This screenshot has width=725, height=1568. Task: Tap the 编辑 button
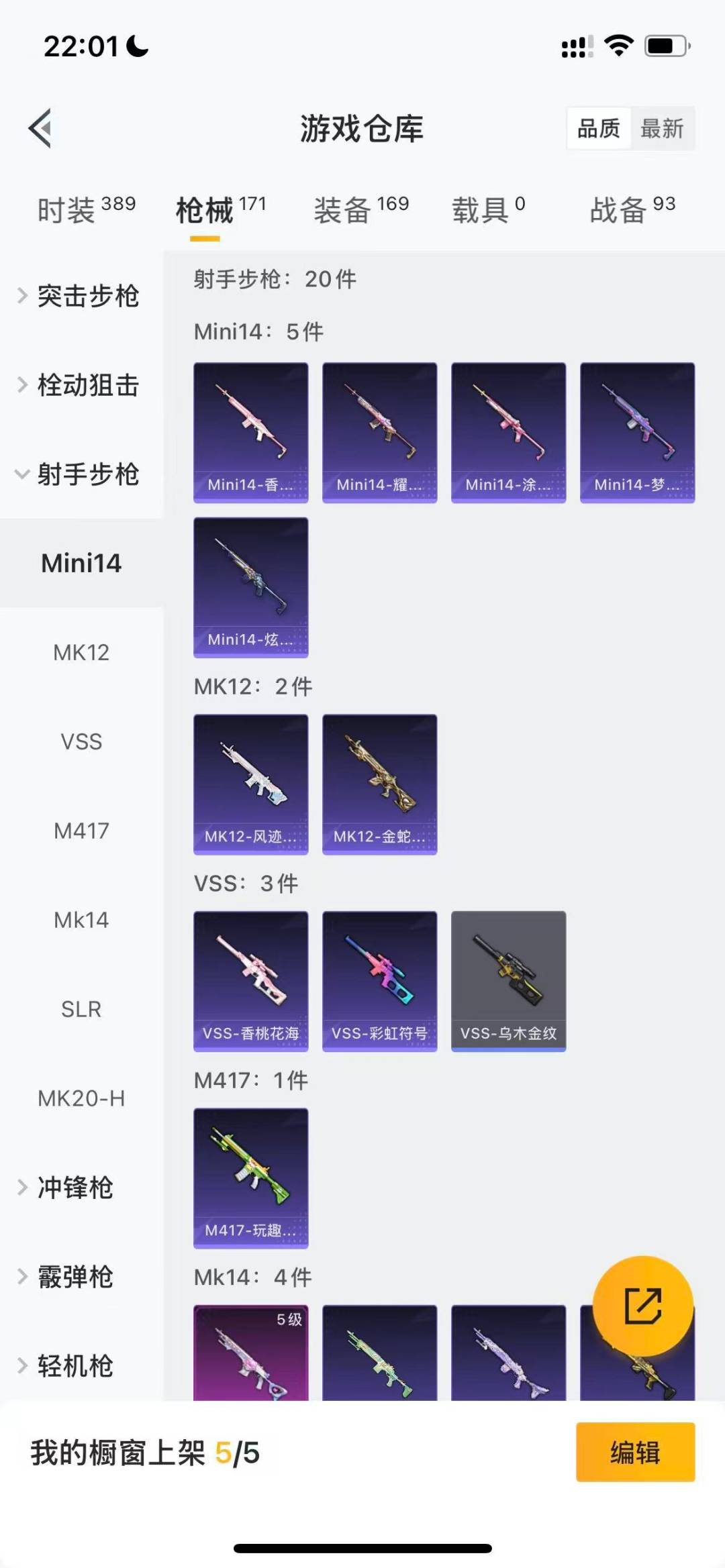pyautogui.click(x=635, y=1452)
